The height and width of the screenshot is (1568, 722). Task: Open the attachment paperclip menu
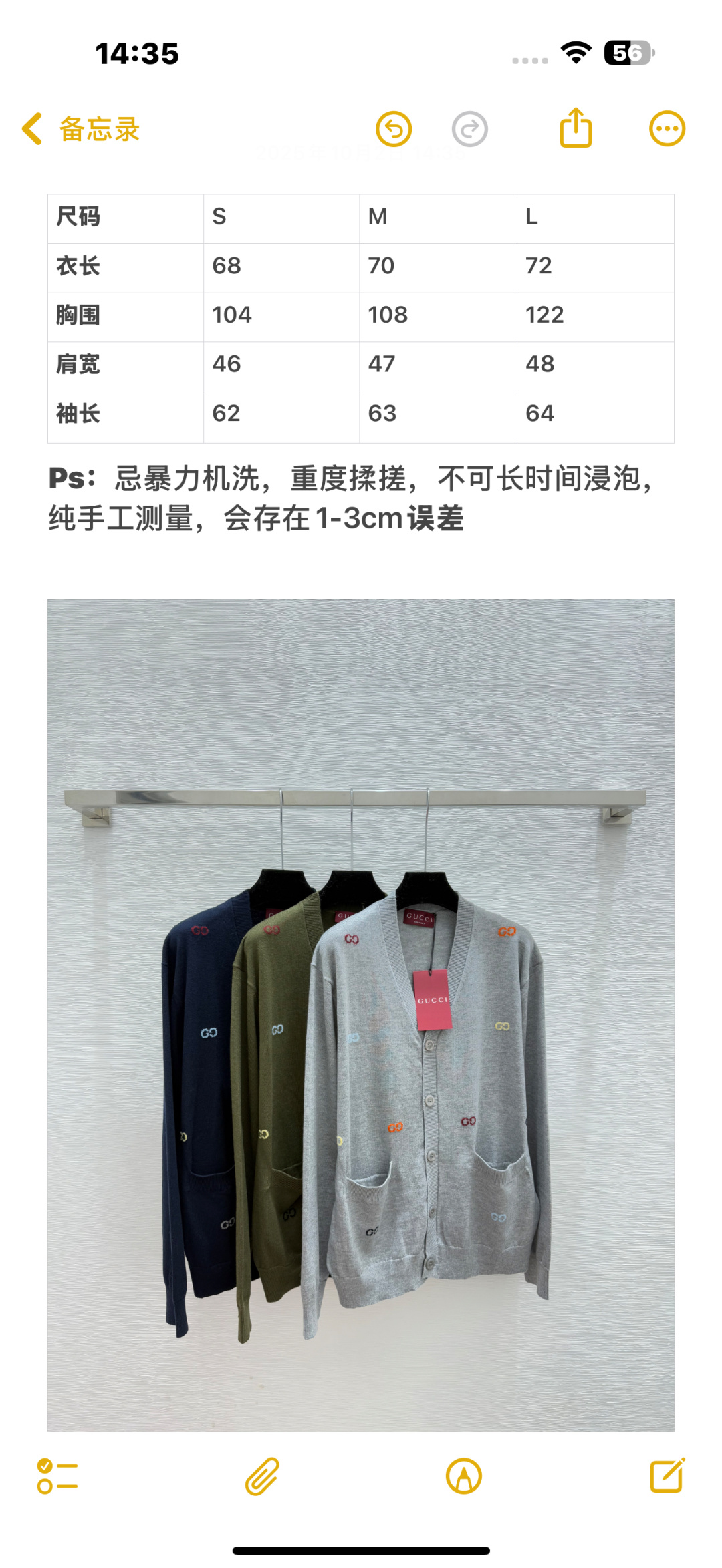coord(262,1476)
